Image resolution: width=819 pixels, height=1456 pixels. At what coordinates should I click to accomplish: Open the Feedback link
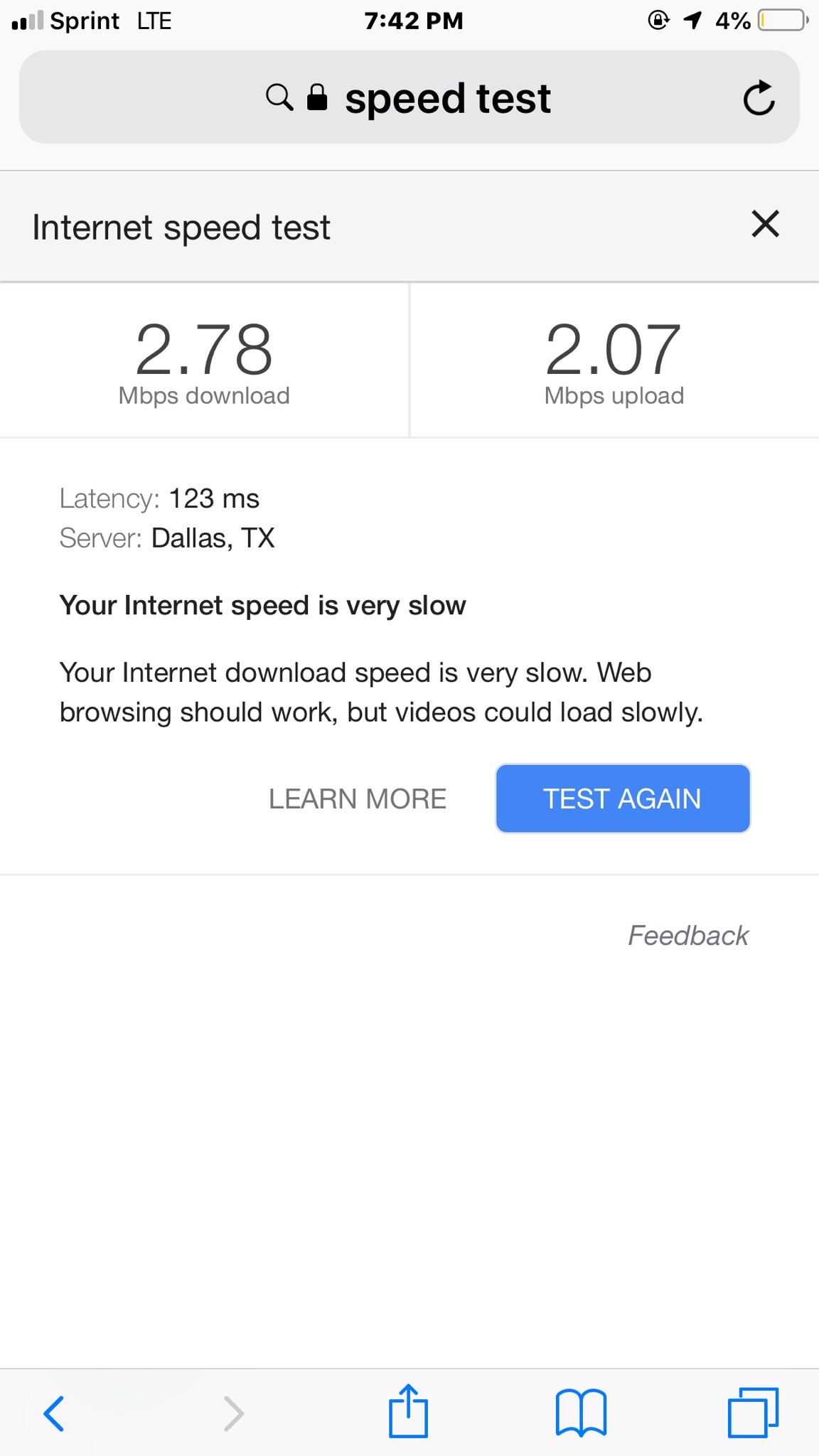(687, 936)
